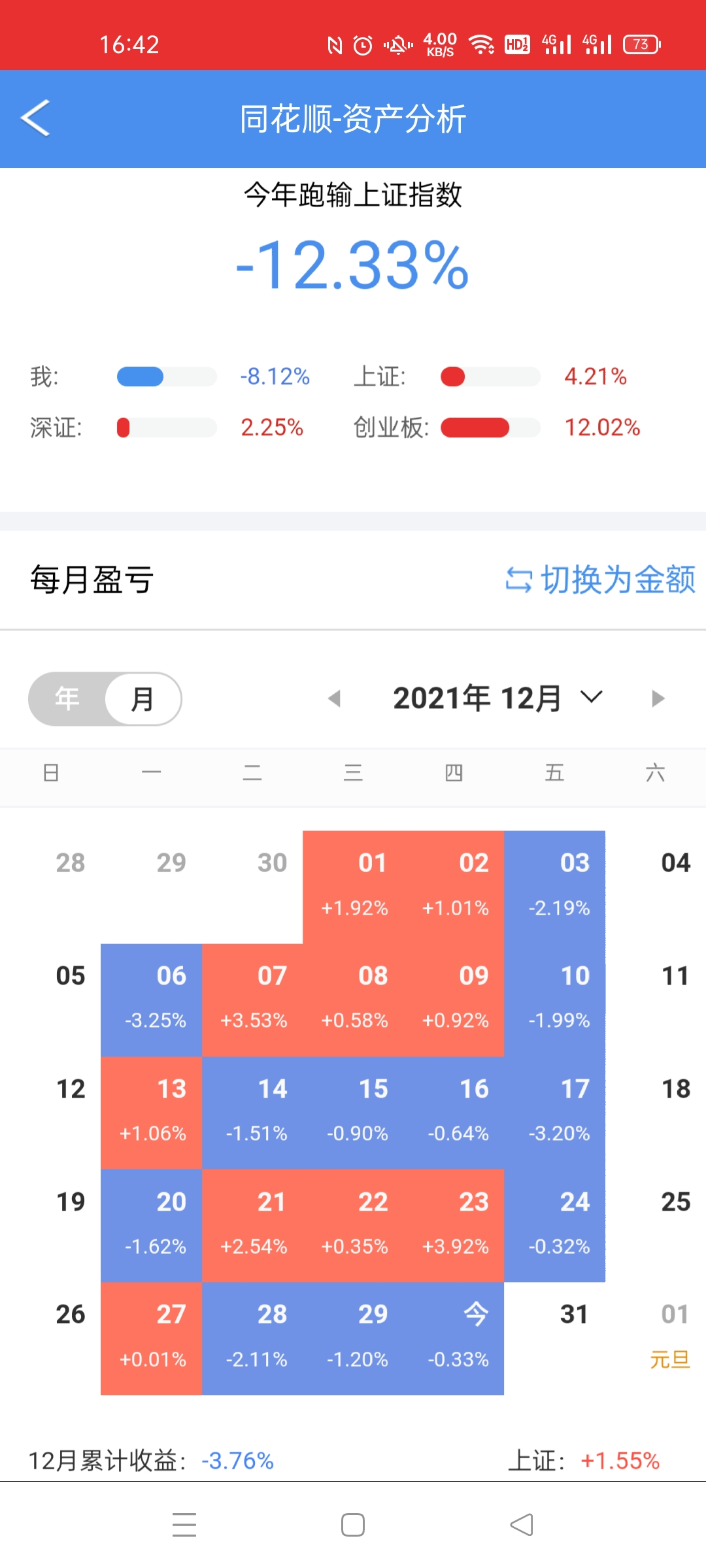Go to previous month arrow
This screenshot has height=1568, width=706.
coord(334,698)
